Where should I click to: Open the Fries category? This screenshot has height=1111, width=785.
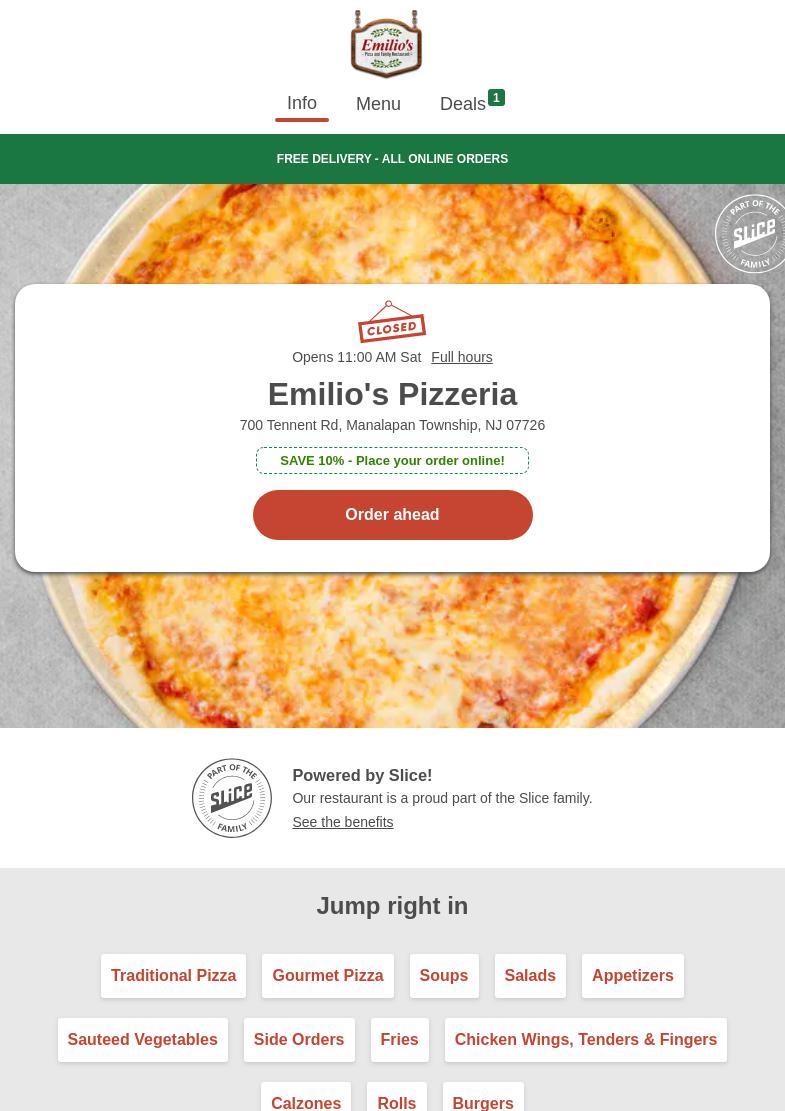pyautogui.click(x=400, y=1039)
